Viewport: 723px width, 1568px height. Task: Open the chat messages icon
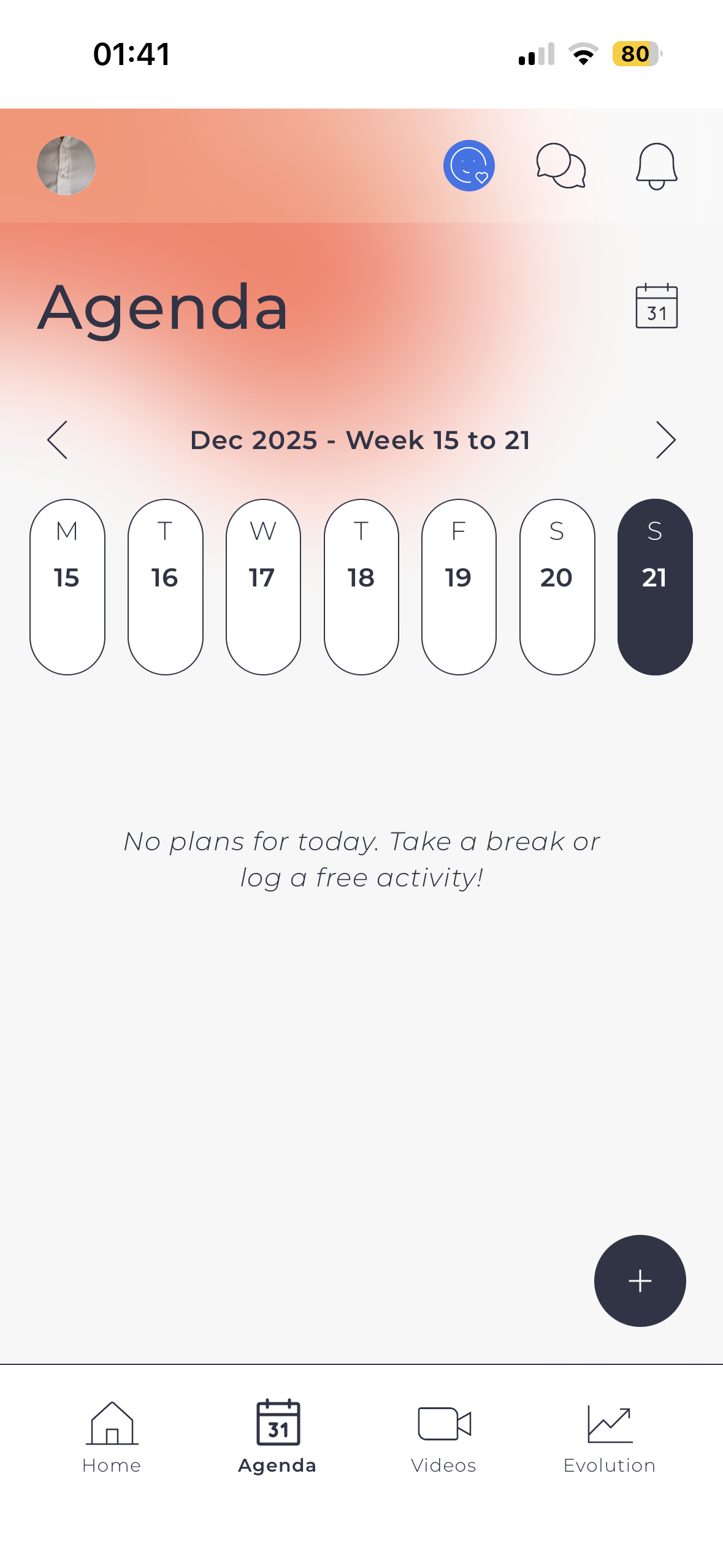pyautogui.click(x=560, y=166)
